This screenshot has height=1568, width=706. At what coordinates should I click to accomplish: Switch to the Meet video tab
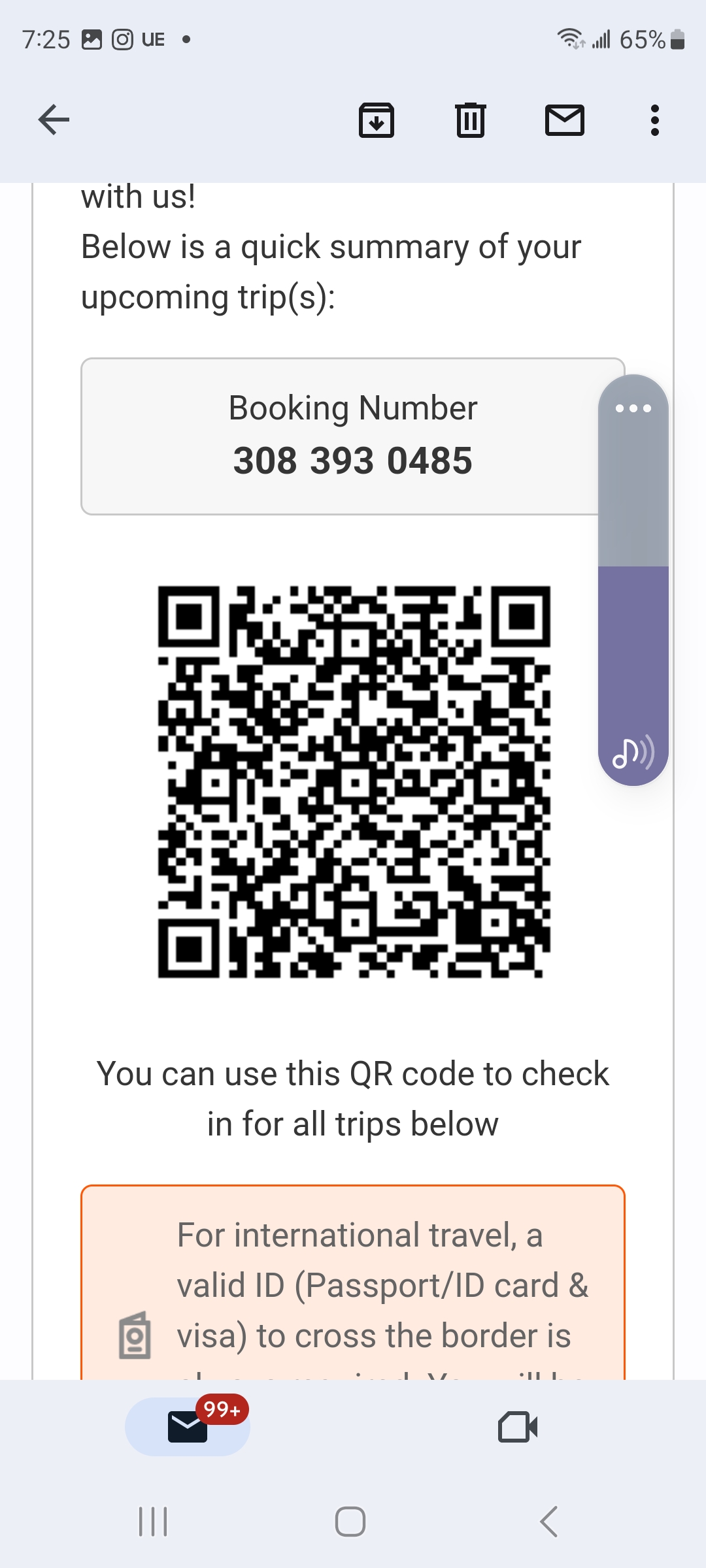[x=518, y=1426]
